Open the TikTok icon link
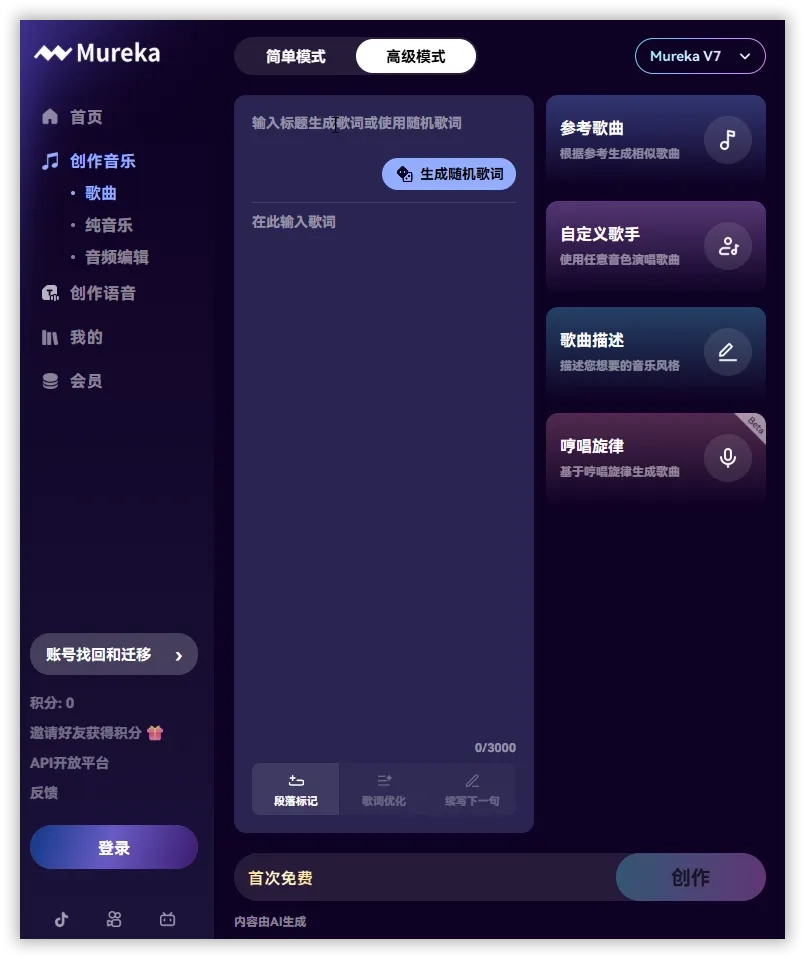 (62, 920)
